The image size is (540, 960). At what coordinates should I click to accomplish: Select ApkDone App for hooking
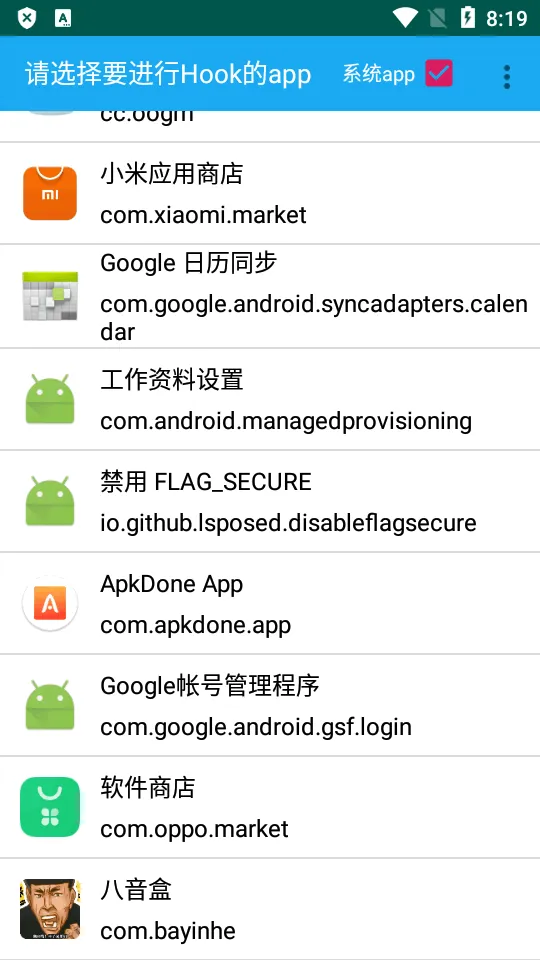pos(270,604)
